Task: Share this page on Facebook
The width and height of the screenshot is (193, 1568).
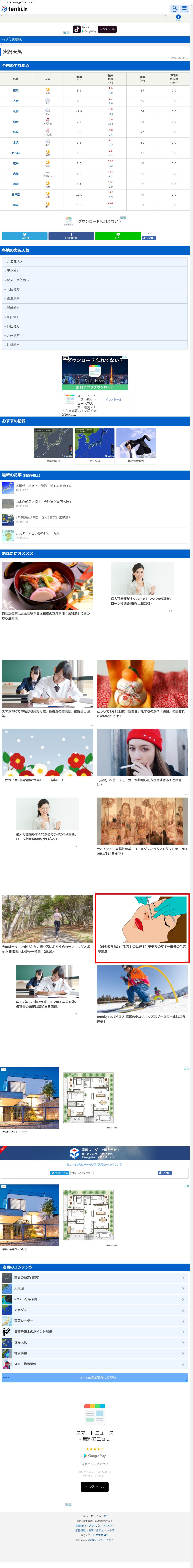Action: (71, 235)
